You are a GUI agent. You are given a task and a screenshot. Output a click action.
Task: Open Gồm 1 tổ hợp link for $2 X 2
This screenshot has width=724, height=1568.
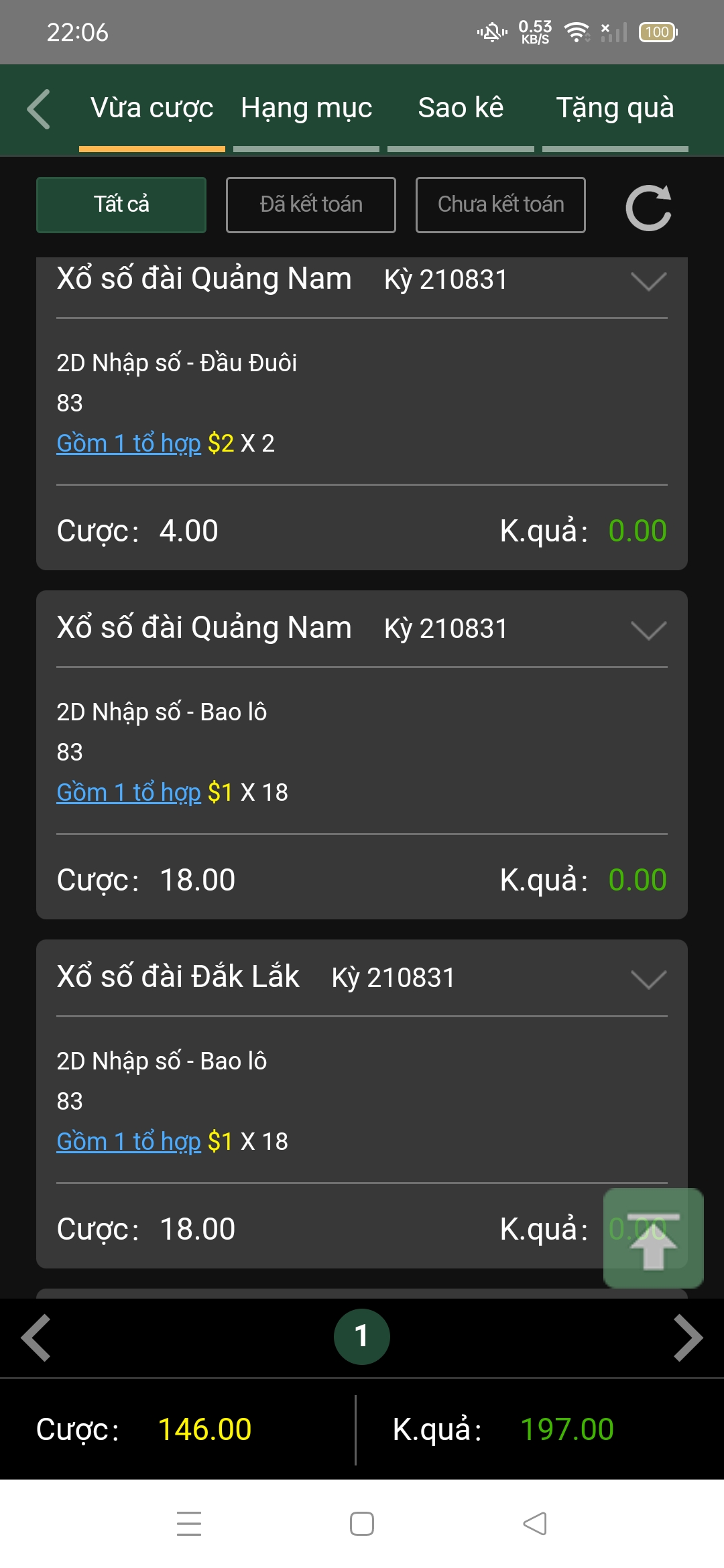tap(129, 444)
